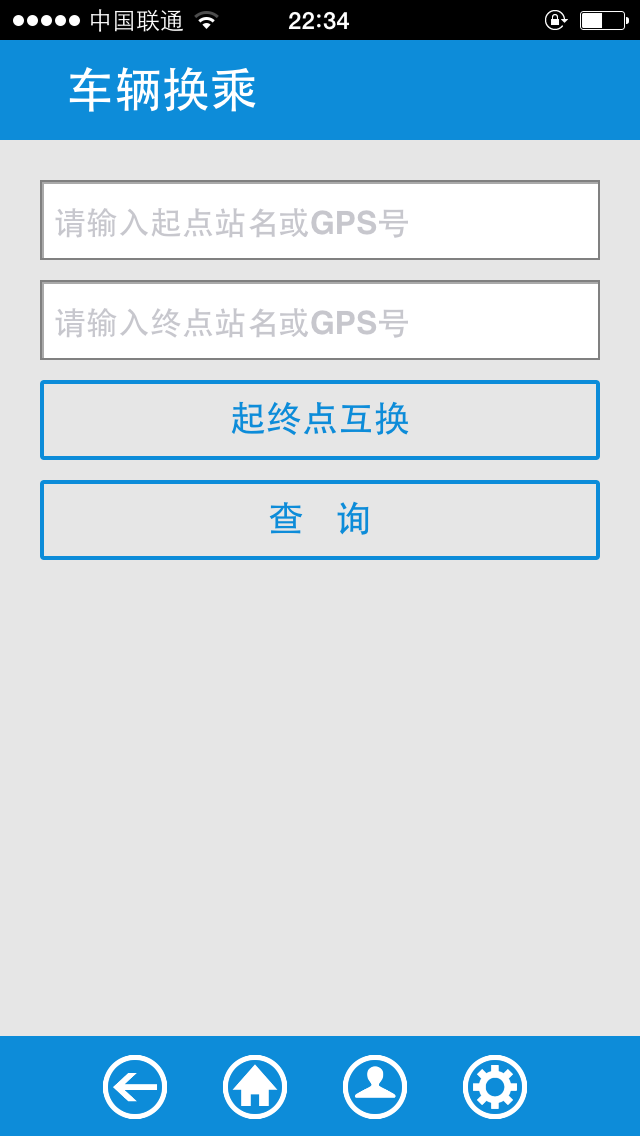Open the home icon in bottom bar

click(255, 1087)
